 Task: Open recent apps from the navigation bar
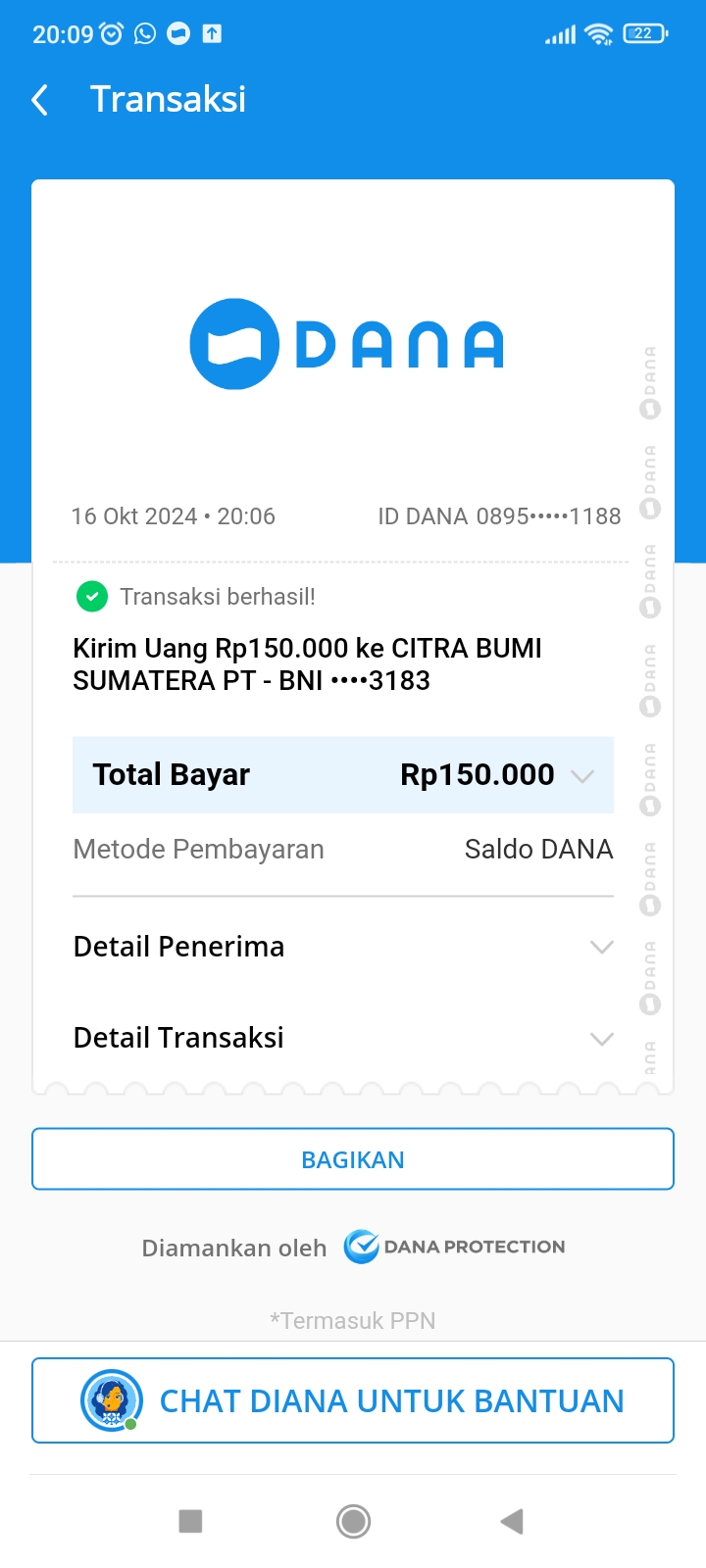pyautogui.click(x=190, y=1521)
